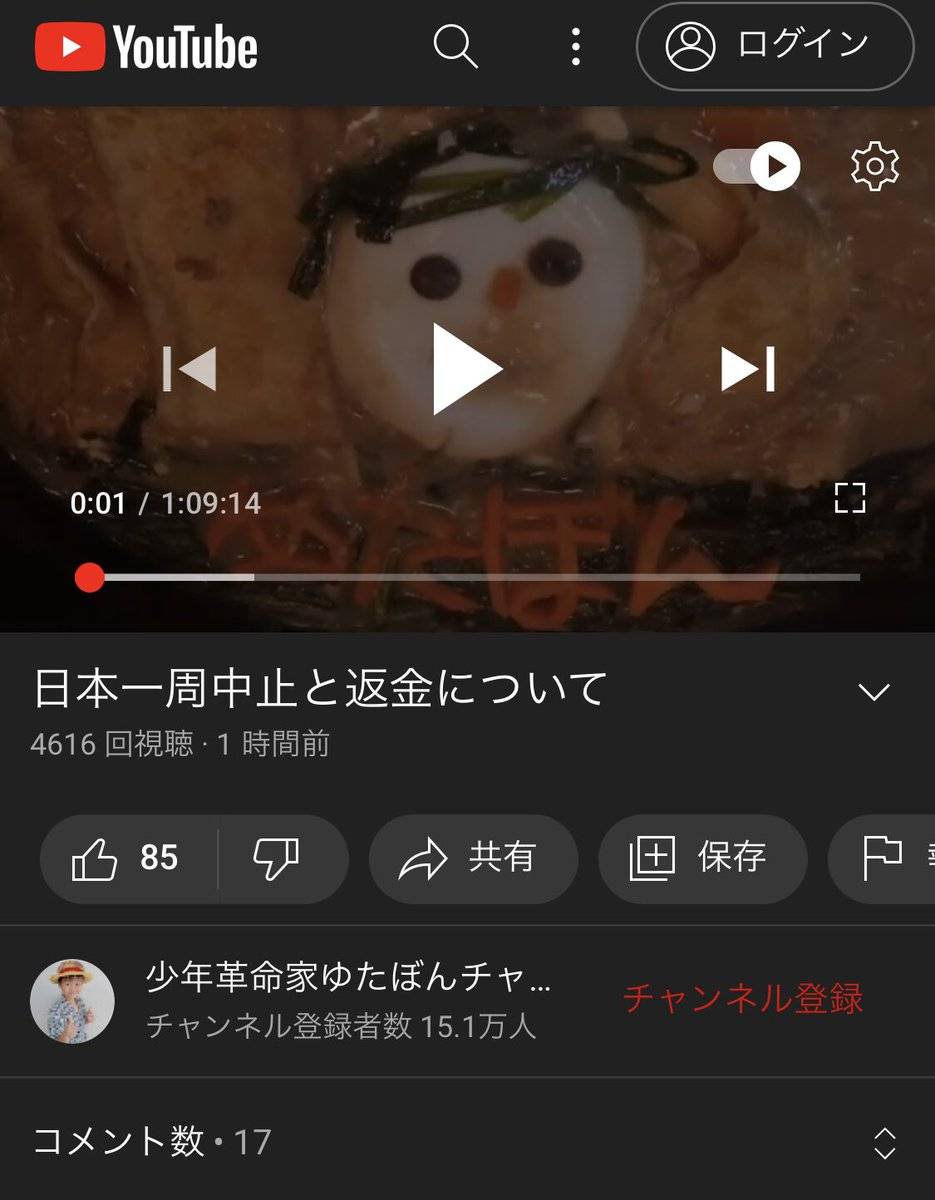Play the video
935x1200 pixels.
pos(466,369)
